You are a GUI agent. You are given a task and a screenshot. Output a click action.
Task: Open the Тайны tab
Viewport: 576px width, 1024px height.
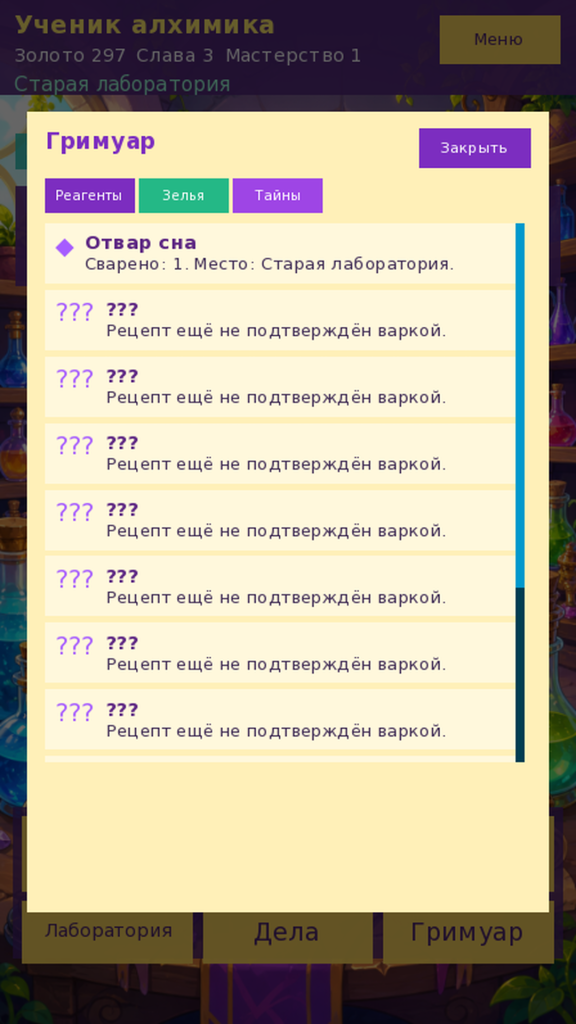[x=278, y=195]
